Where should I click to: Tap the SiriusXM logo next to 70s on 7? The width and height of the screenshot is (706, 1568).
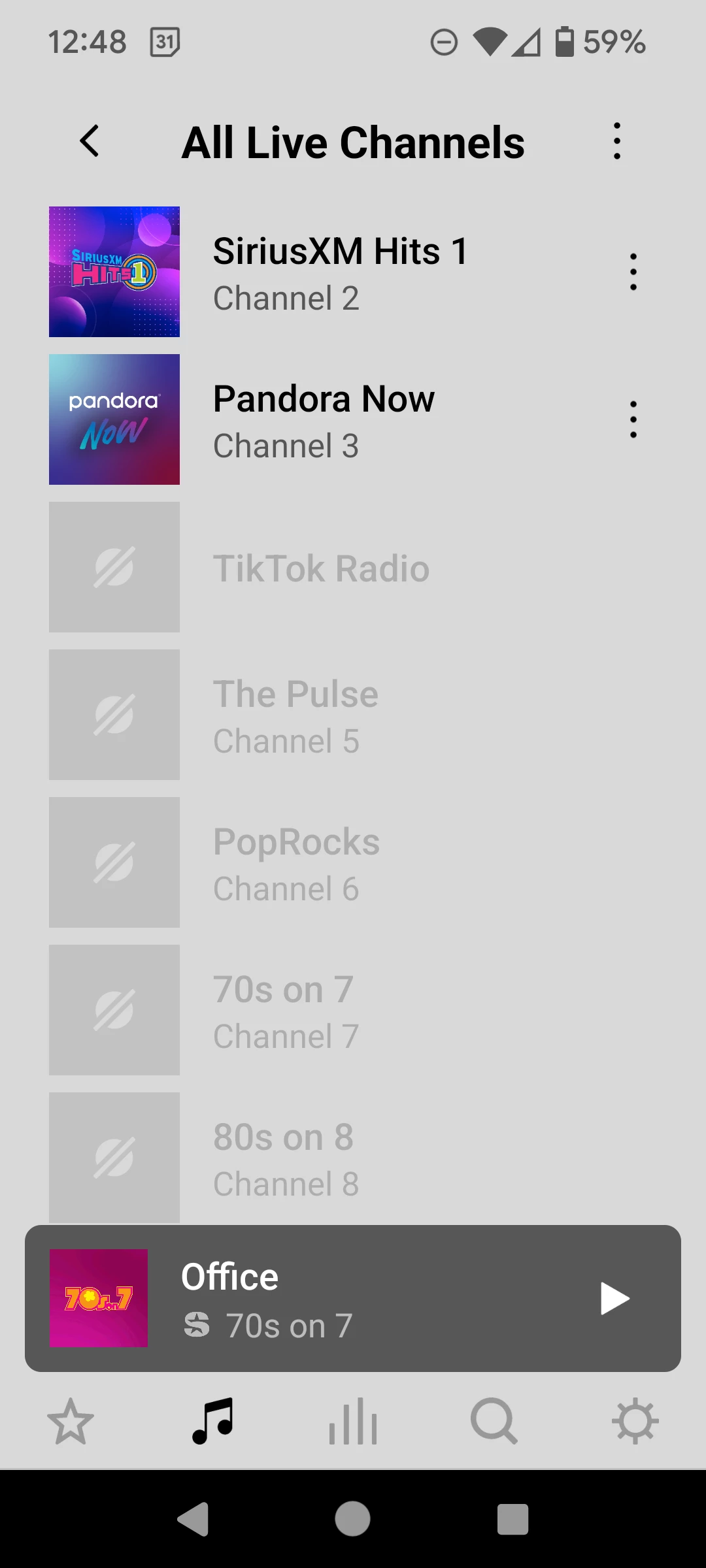[198, 1325]
